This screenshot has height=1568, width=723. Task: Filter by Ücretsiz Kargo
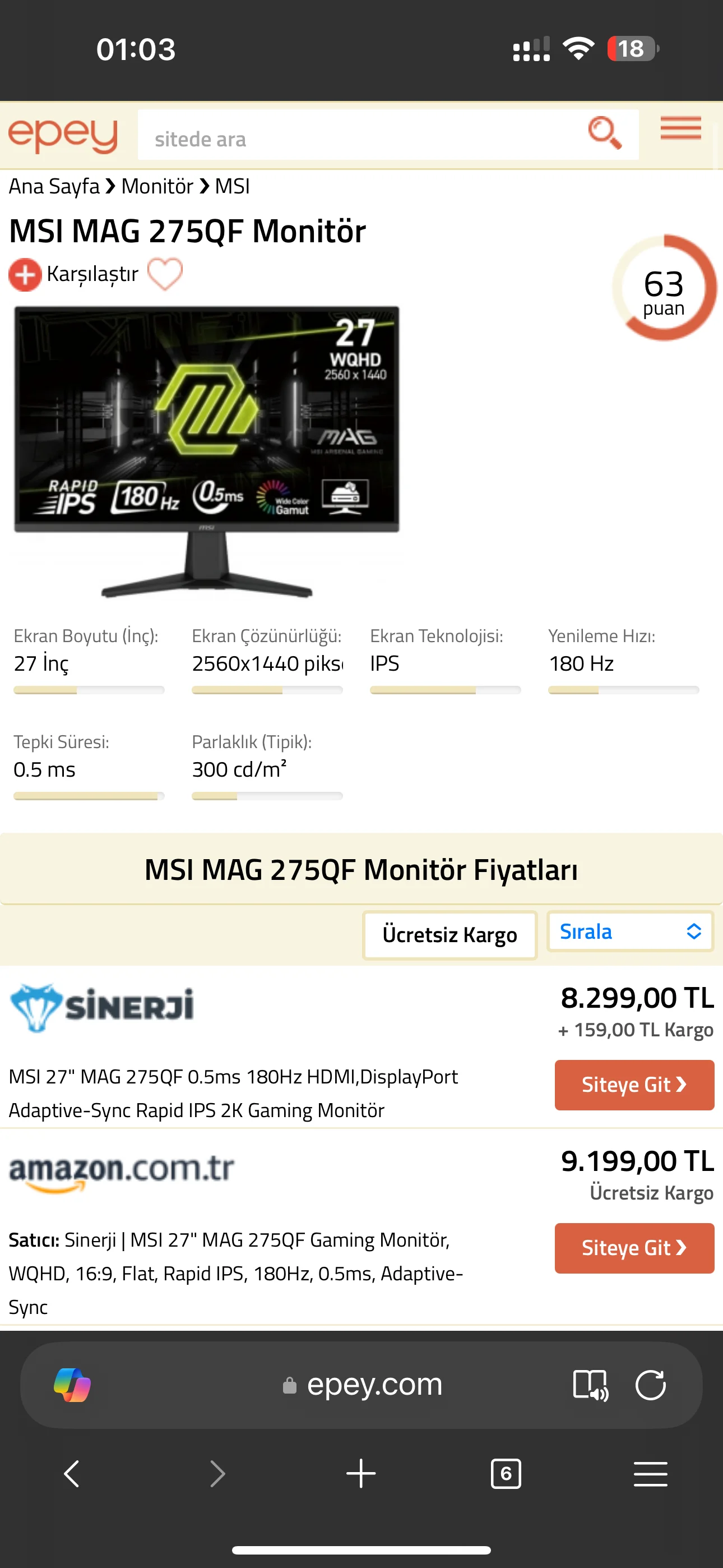449,934
